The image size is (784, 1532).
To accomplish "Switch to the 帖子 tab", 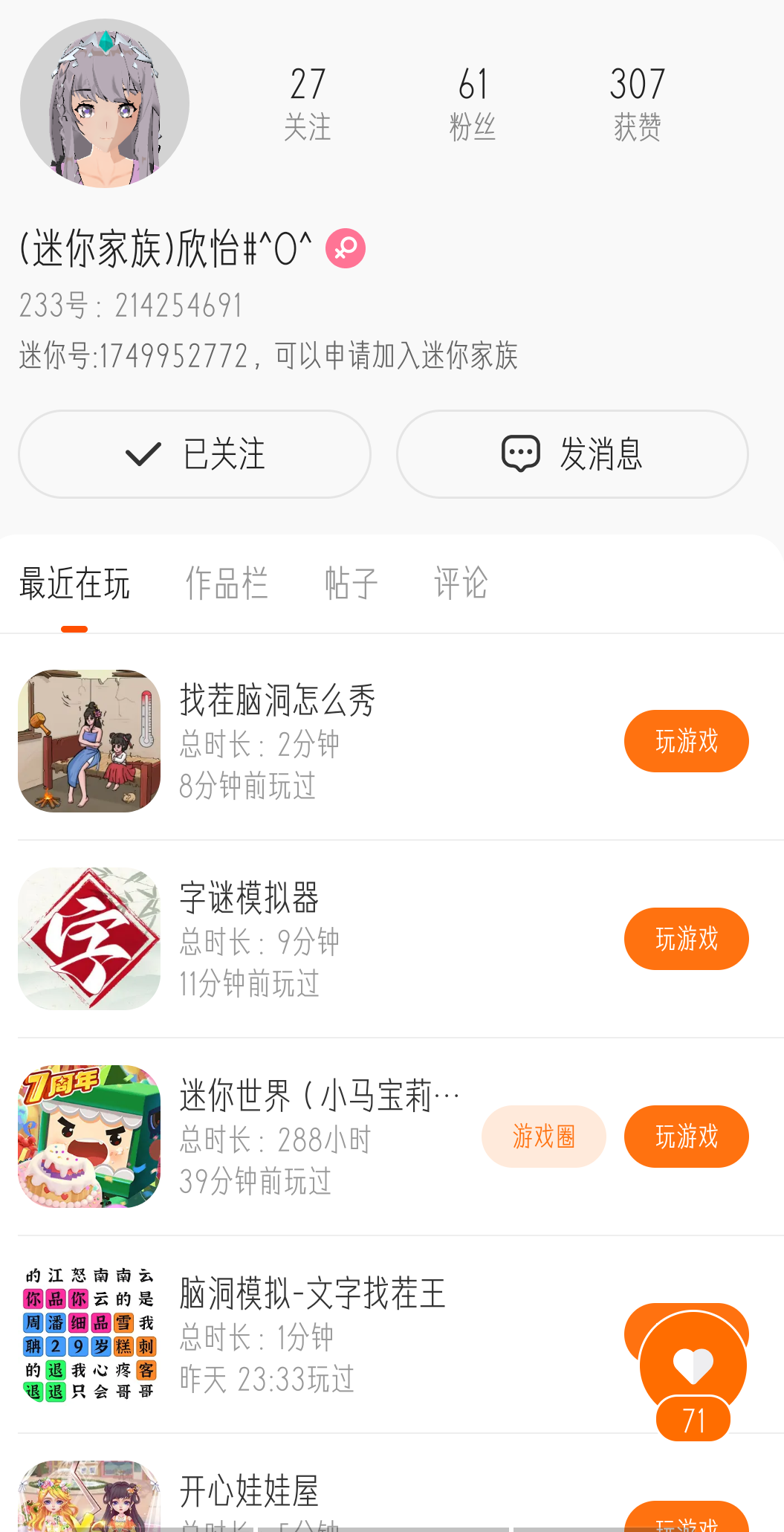I will point(351,583).
